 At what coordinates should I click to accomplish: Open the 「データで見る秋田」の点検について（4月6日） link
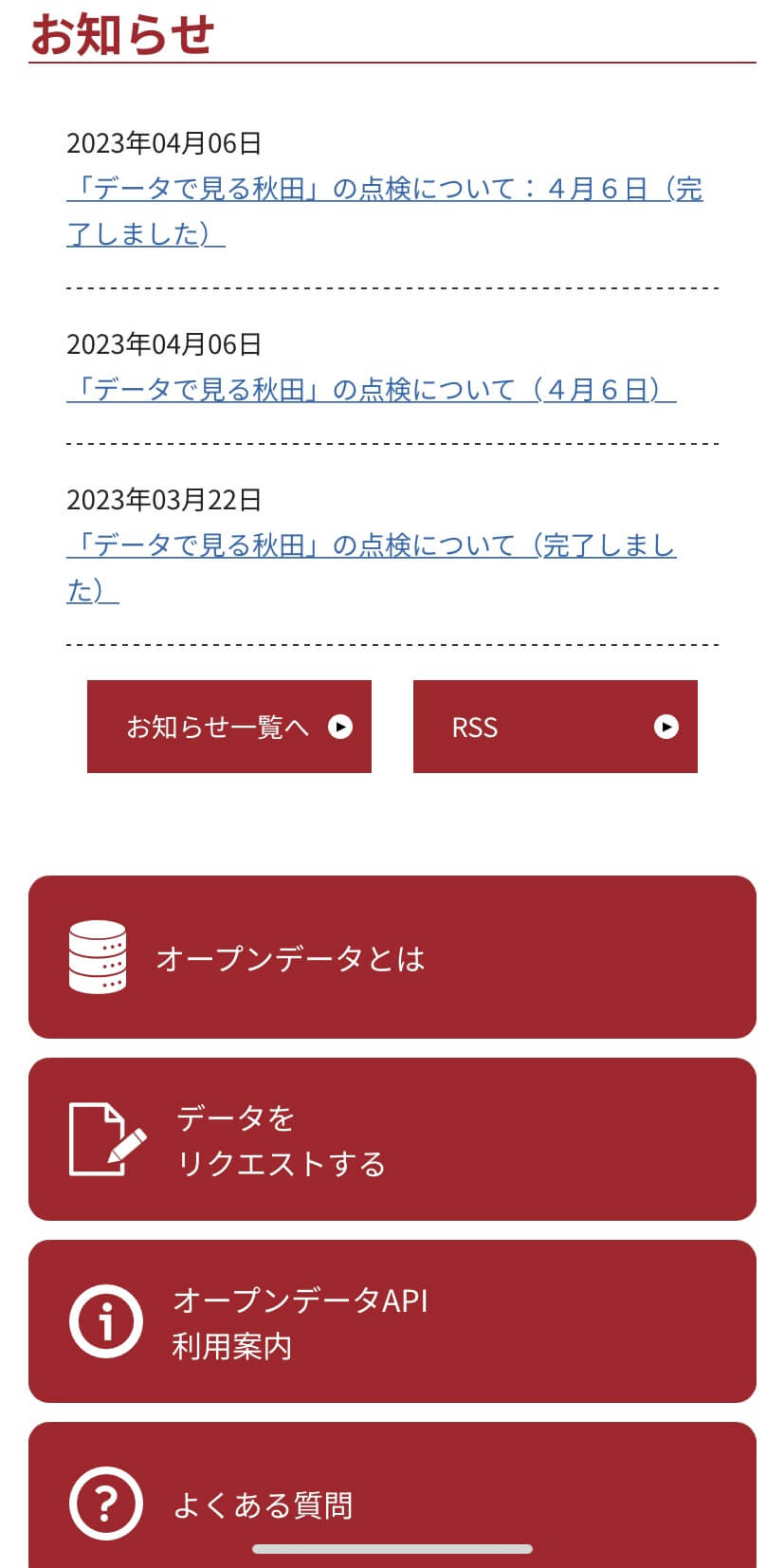(x=372, y=390)
